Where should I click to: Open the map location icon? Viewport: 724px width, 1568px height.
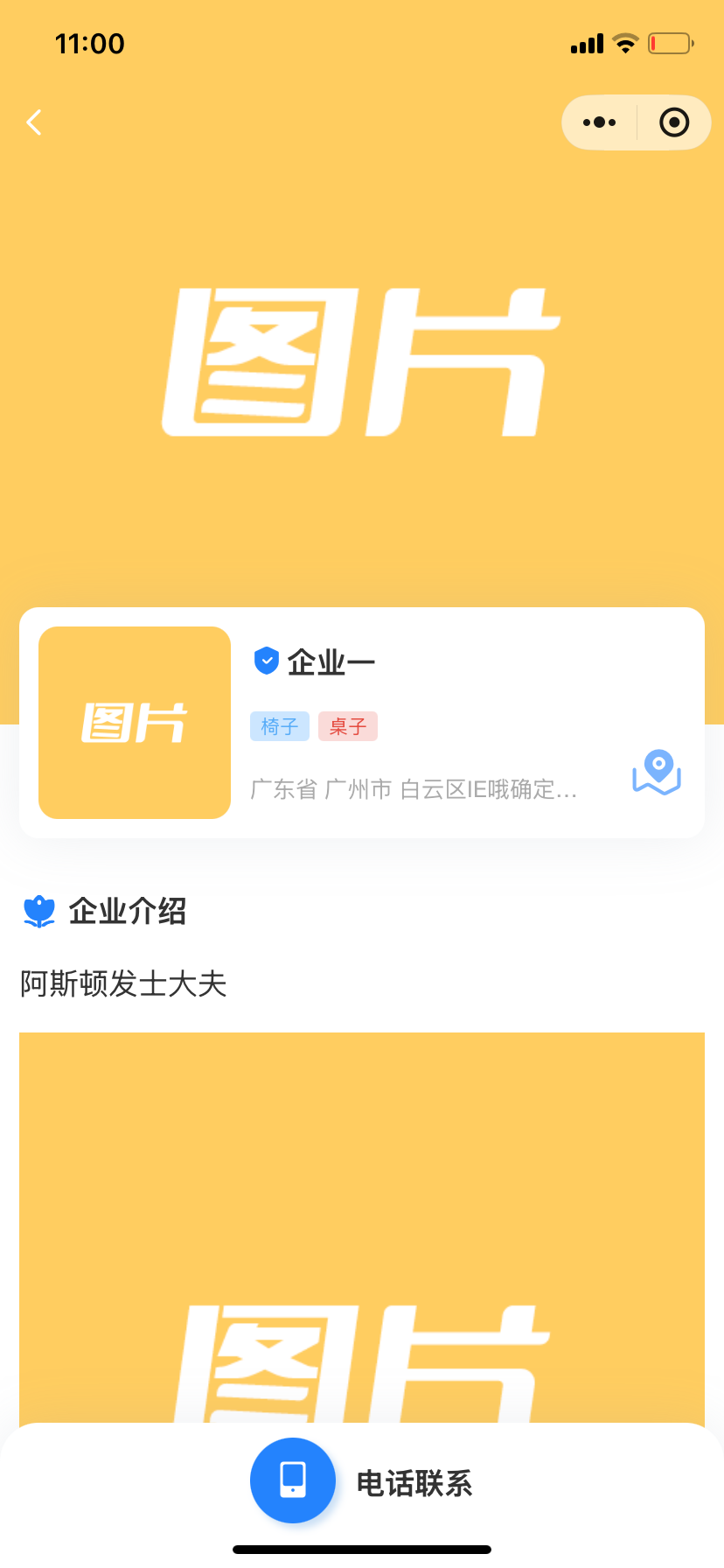[657, 772]
